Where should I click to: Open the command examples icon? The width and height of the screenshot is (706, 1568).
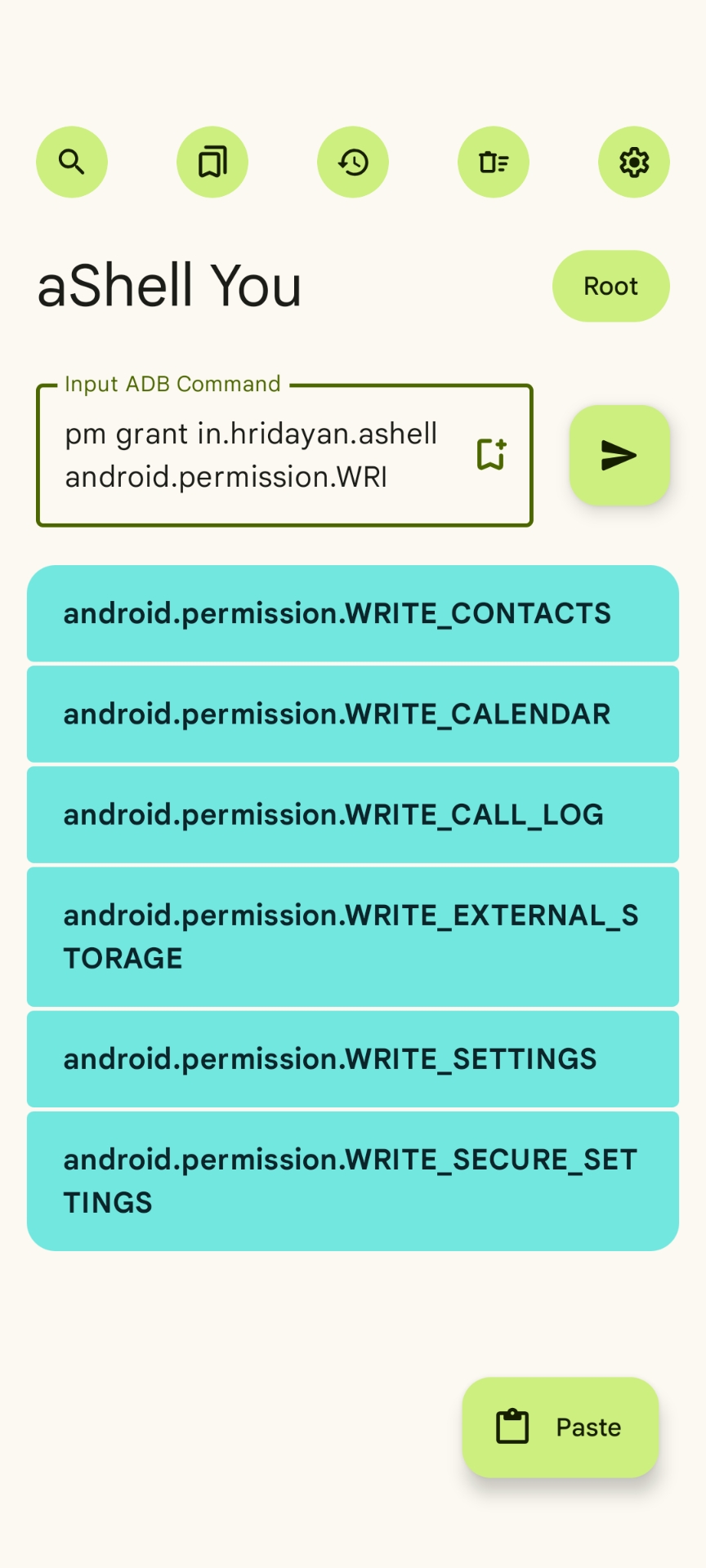click(x=494, y=162)
